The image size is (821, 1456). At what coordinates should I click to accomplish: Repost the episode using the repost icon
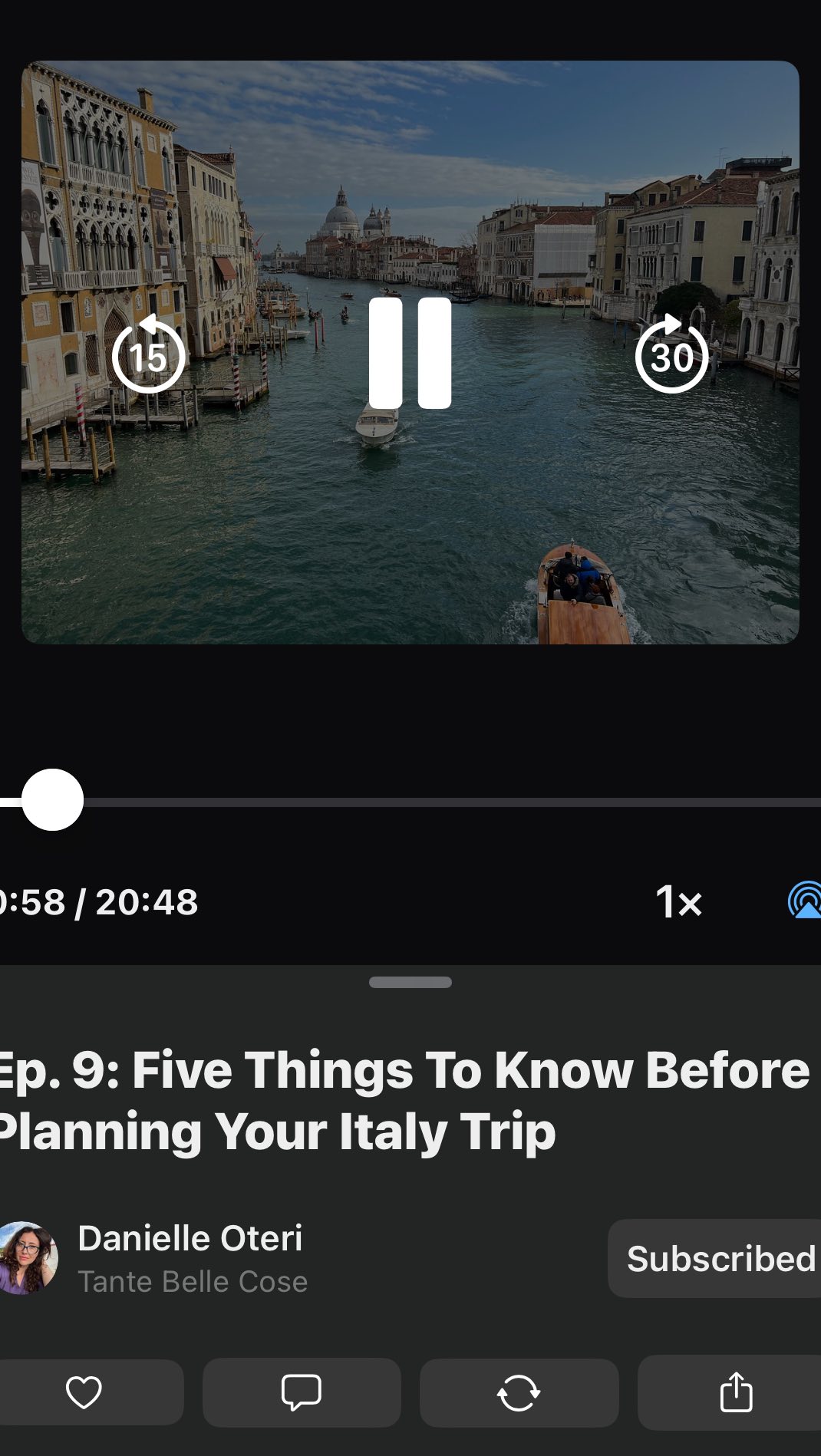[519, 1393]
